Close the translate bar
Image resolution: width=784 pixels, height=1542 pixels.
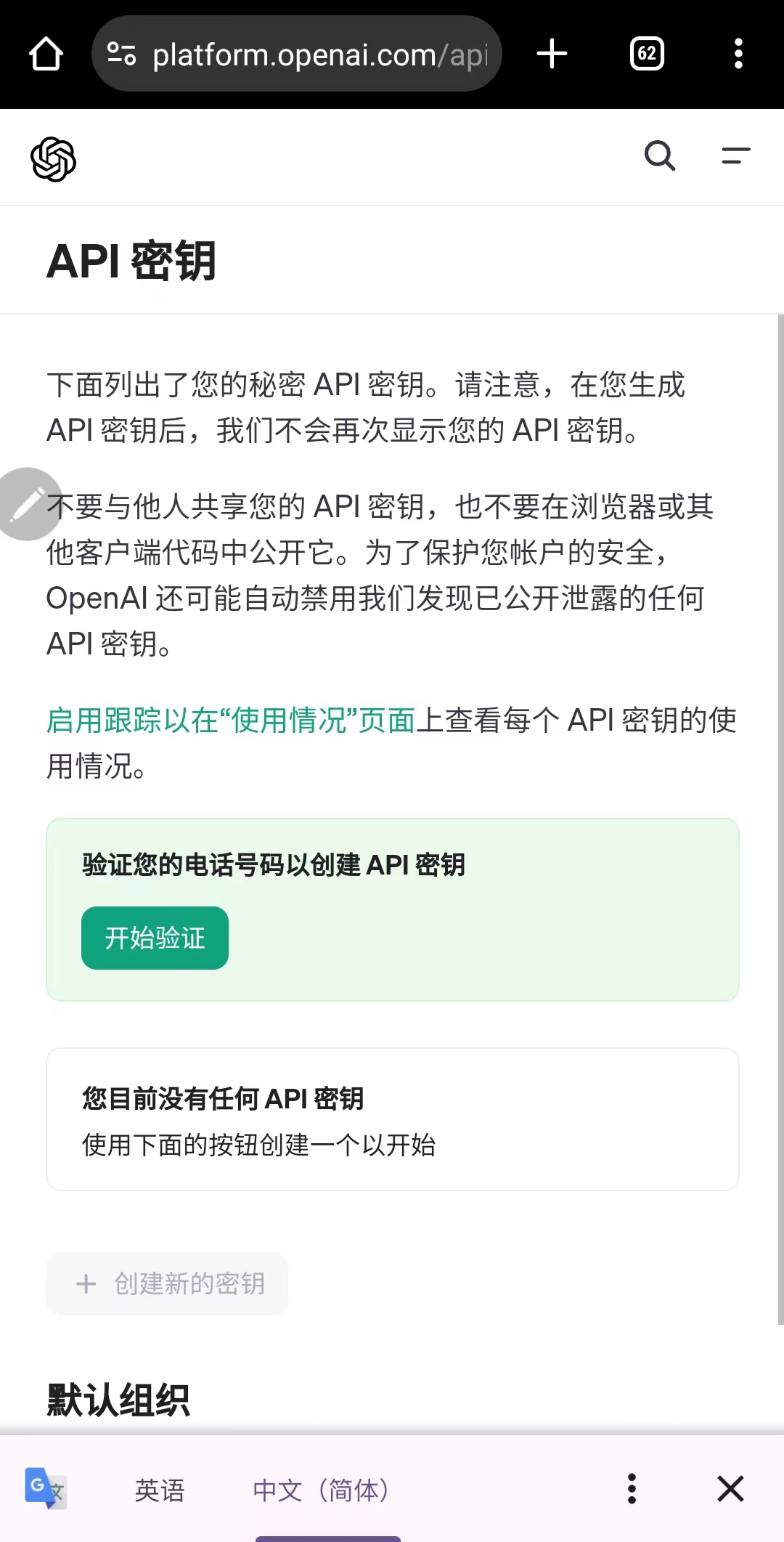pos(730,1489)
